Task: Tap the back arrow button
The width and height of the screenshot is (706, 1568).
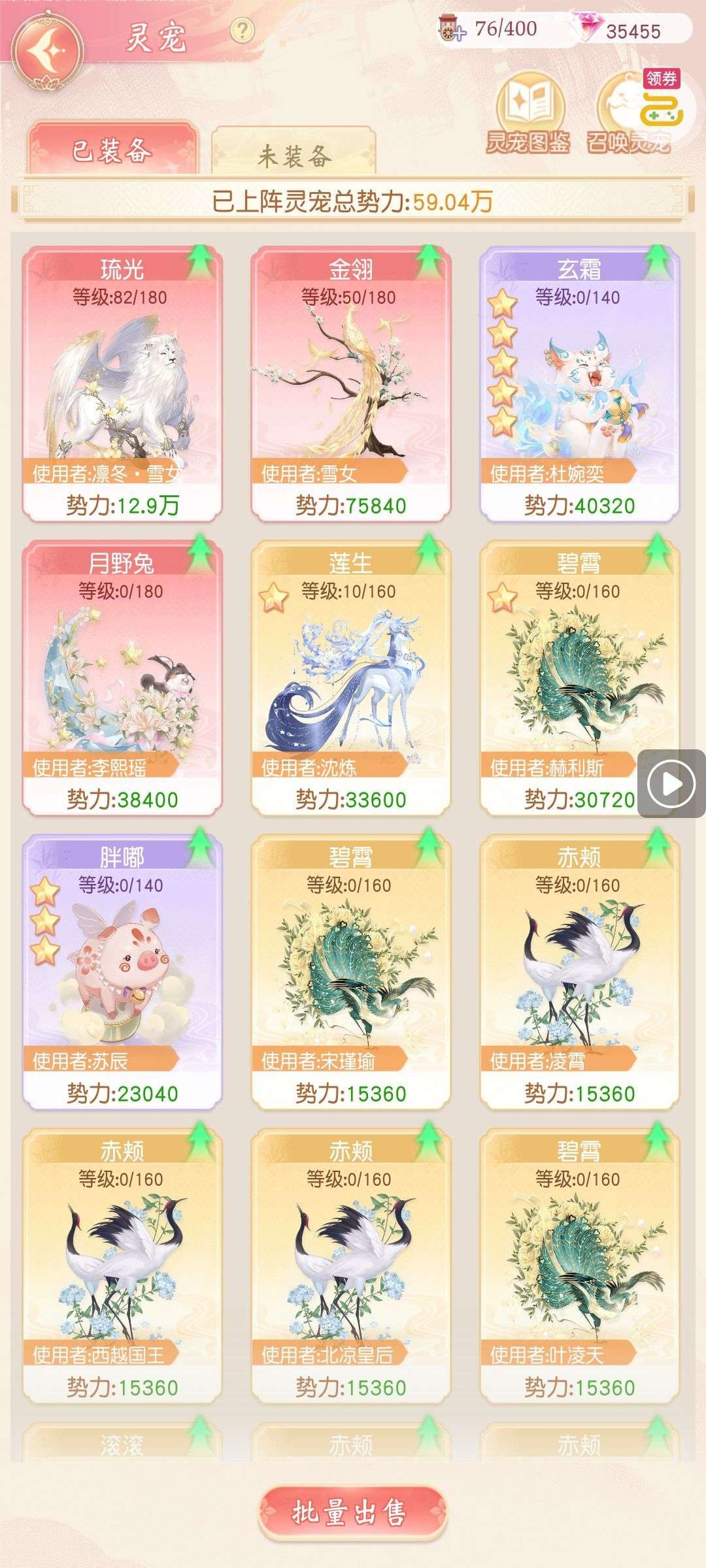Action: [50, 51]
